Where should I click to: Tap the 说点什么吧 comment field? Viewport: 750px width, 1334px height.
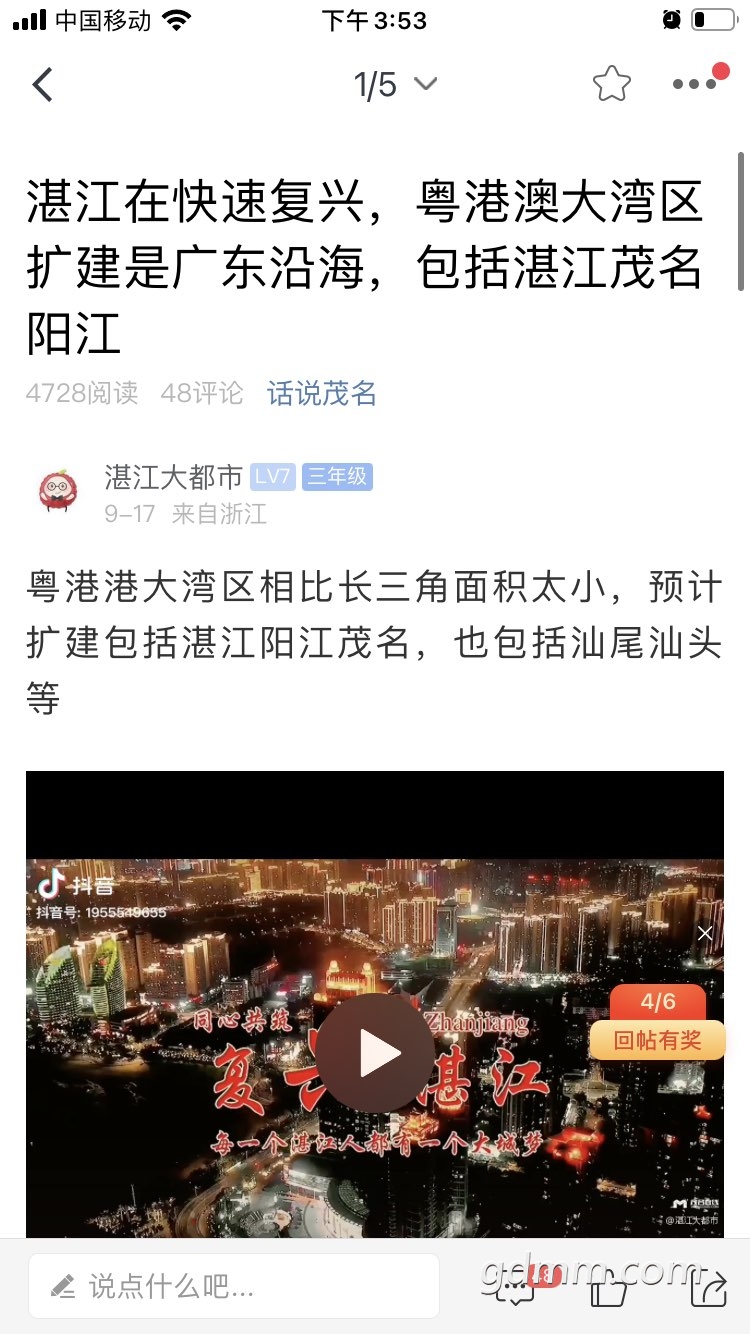coord(233,1285)
